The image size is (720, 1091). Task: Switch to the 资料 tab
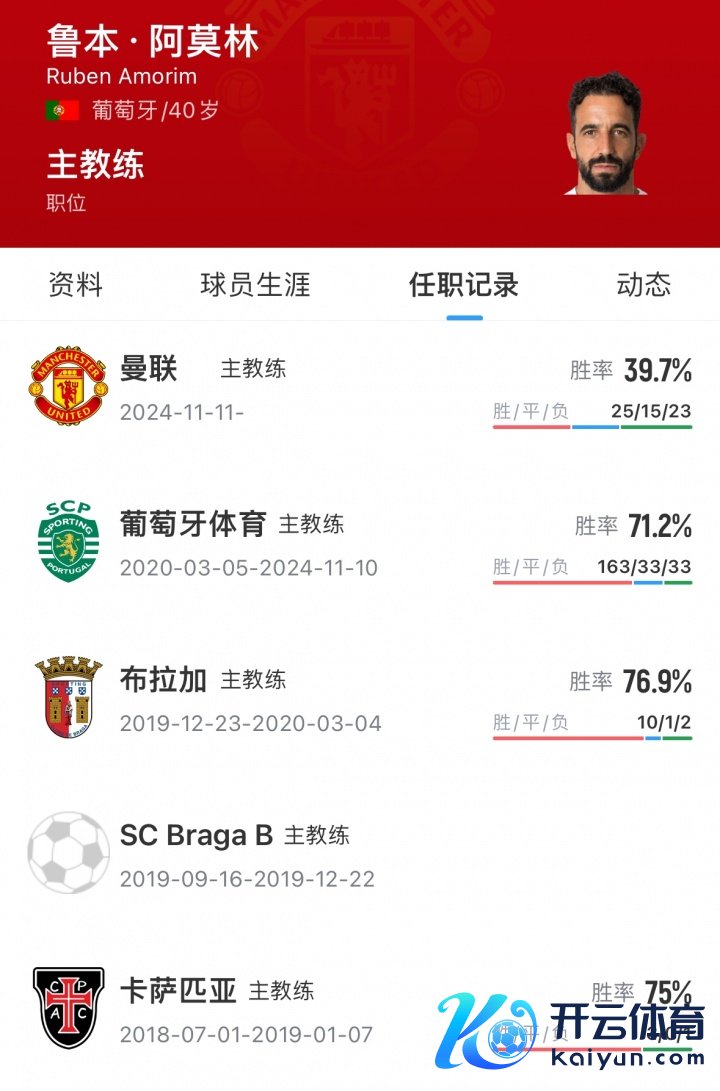76,285
